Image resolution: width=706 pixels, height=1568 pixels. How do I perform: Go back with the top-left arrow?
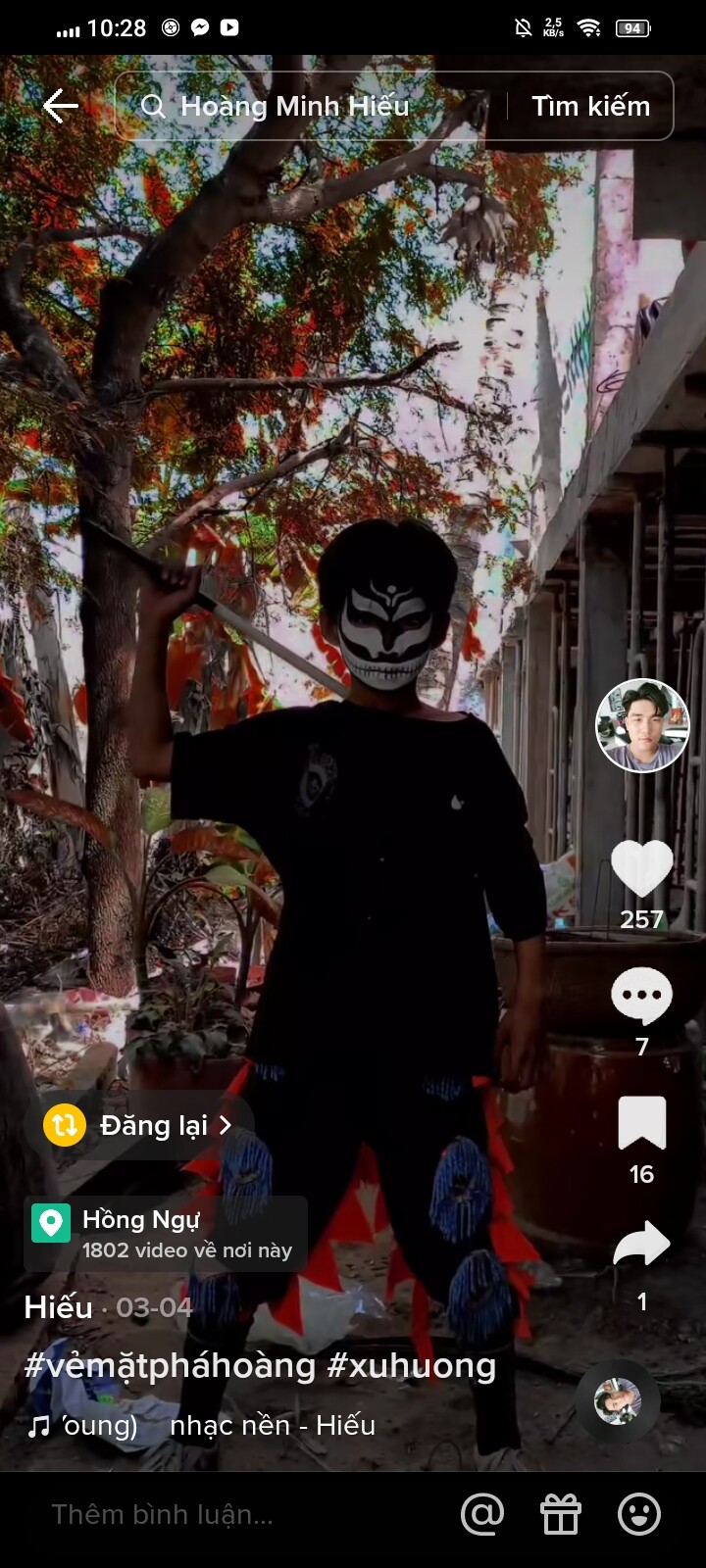60,106
